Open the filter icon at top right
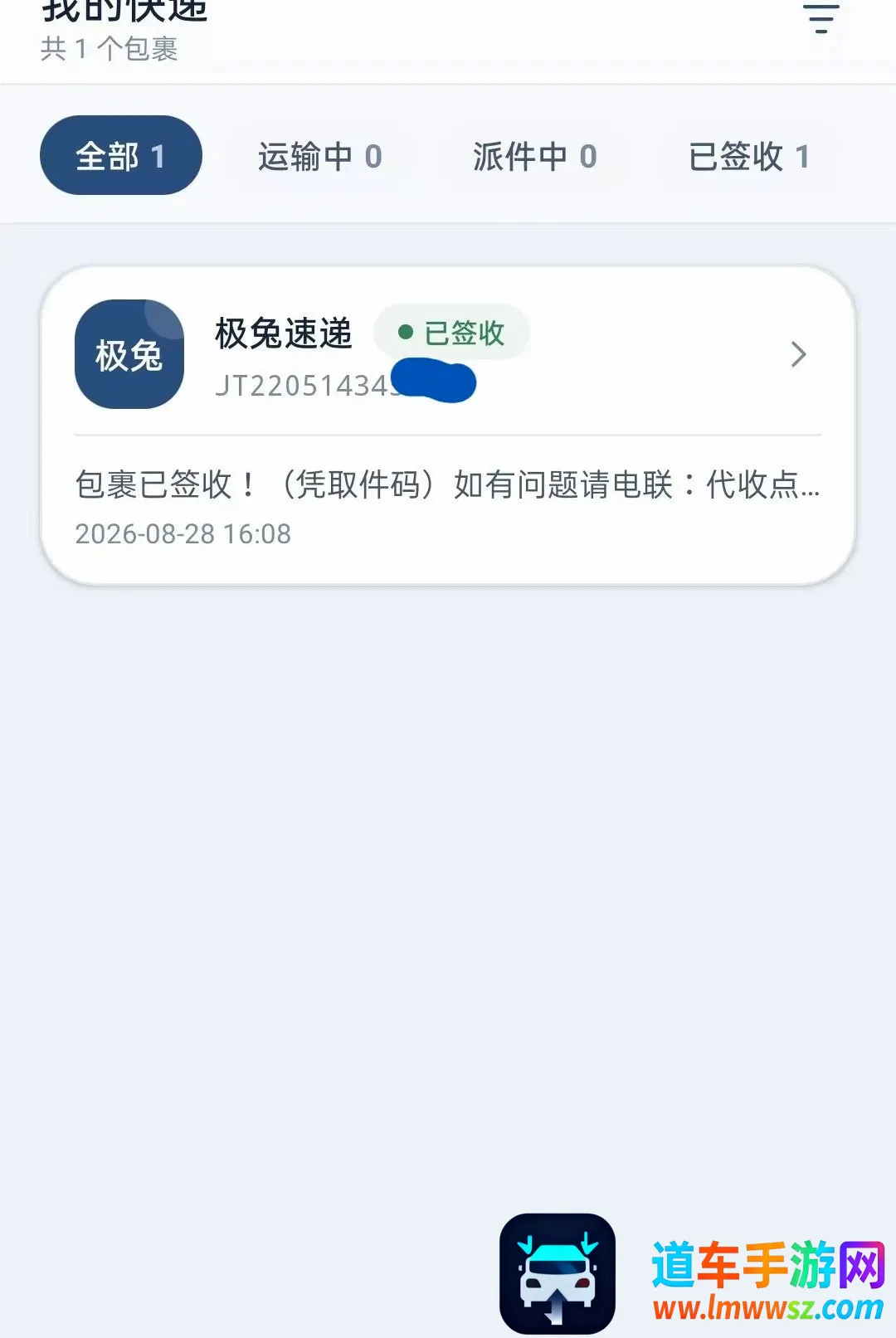This screenshot has width=896, height=1338. pos(821,18)
